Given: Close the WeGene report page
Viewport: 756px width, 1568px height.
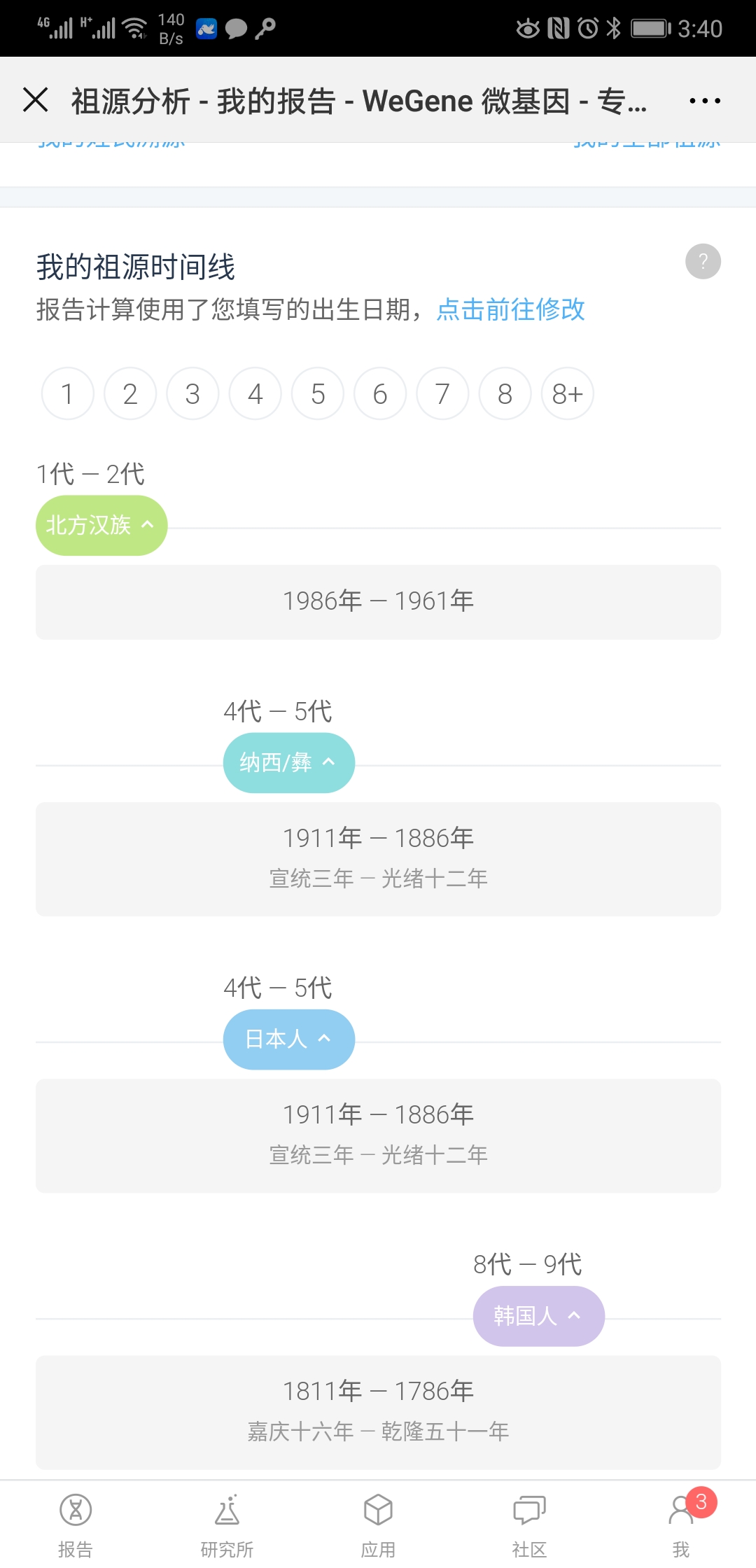Looking at the screenshot, I should (36, 99).
